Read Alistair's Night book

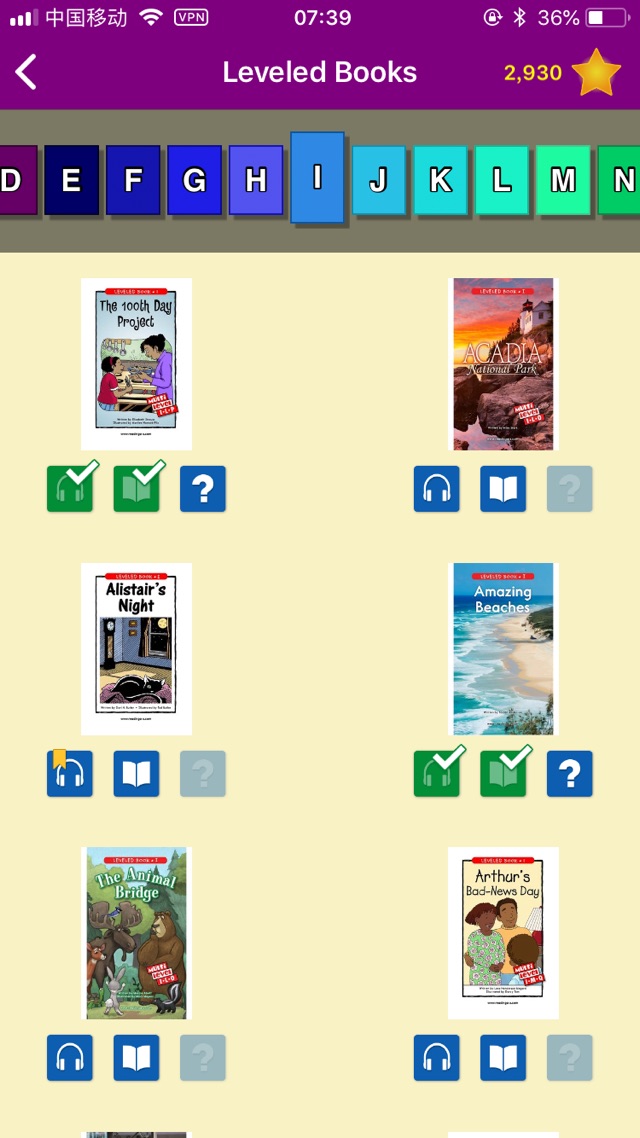(x=136, y=774)
